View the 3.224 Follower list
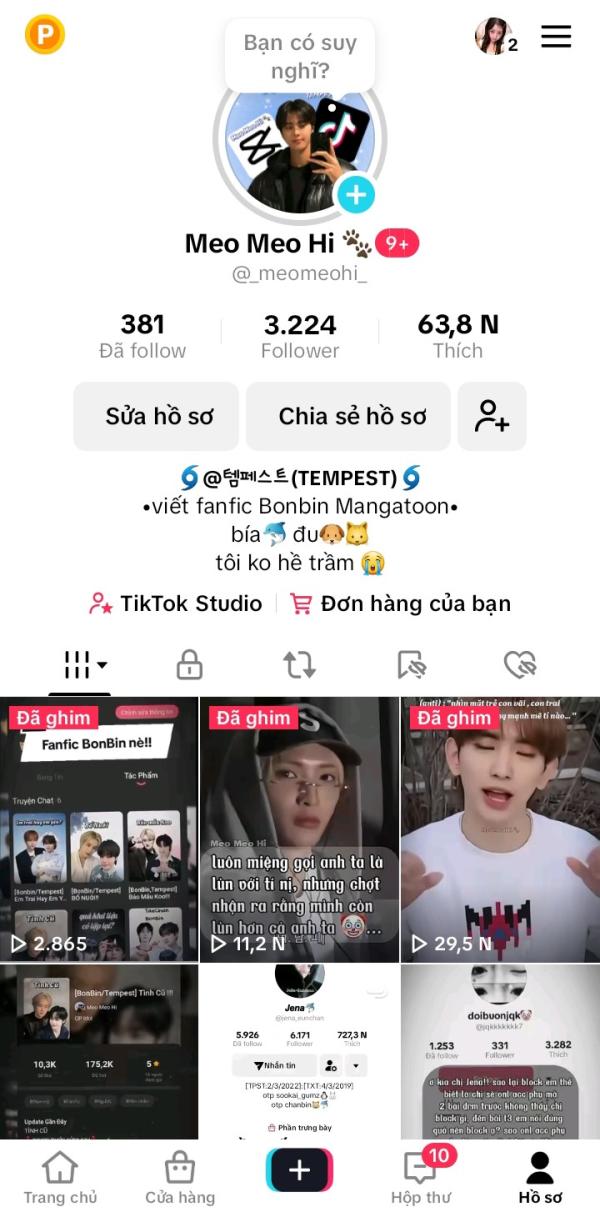Viewport: 600px width, 1222px height. (x=300, y=336)
